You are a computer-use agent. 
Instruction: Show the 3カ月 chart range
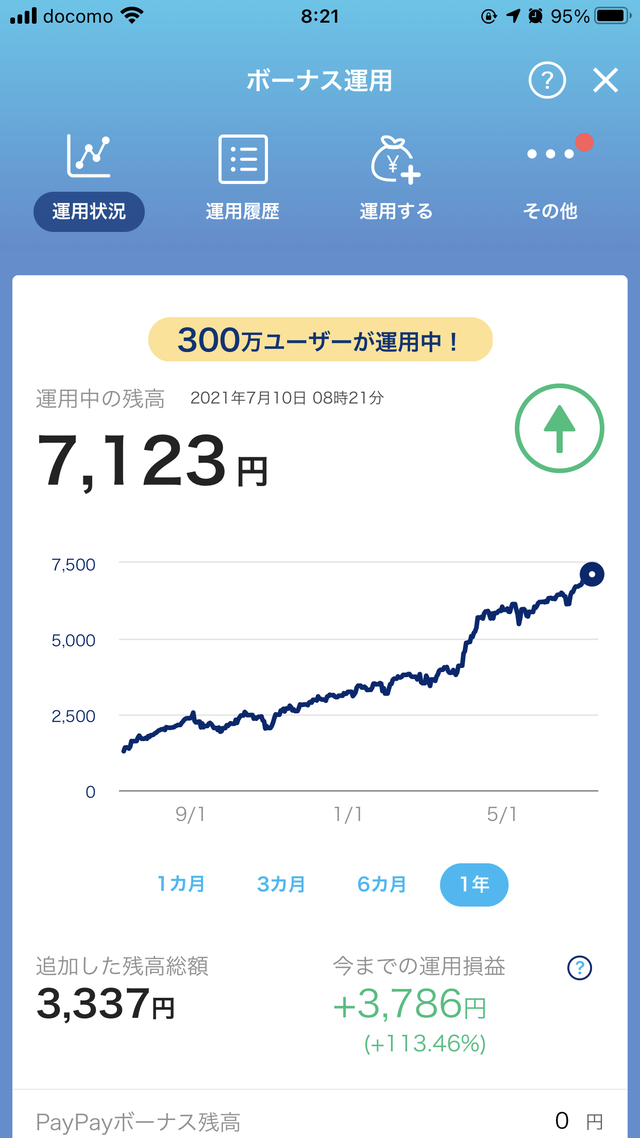point(281,884)
